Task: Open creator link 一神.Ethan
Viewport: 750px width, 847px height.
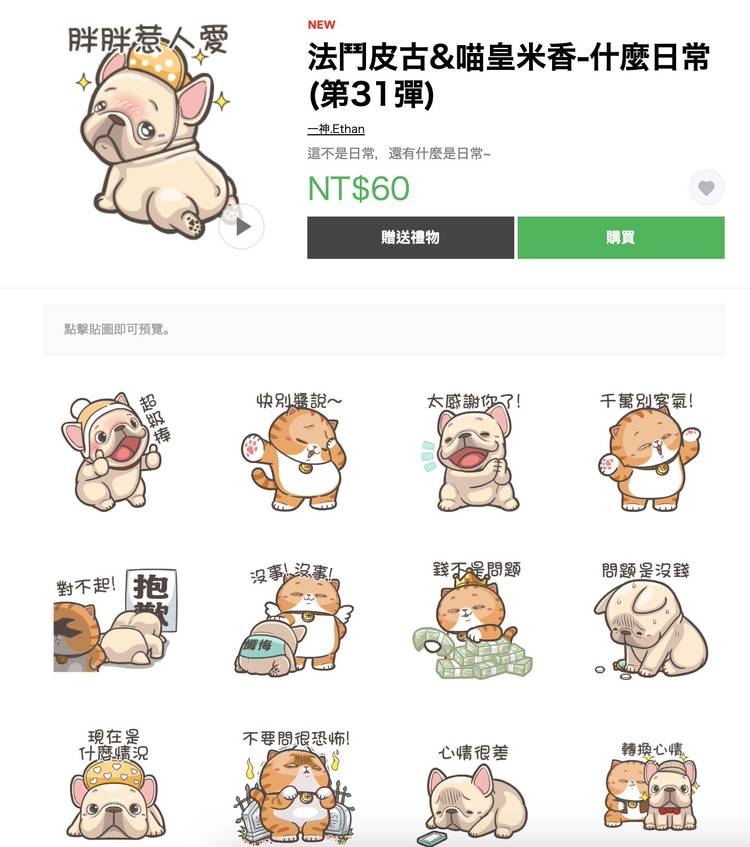Action: click(x=335, y=129)
